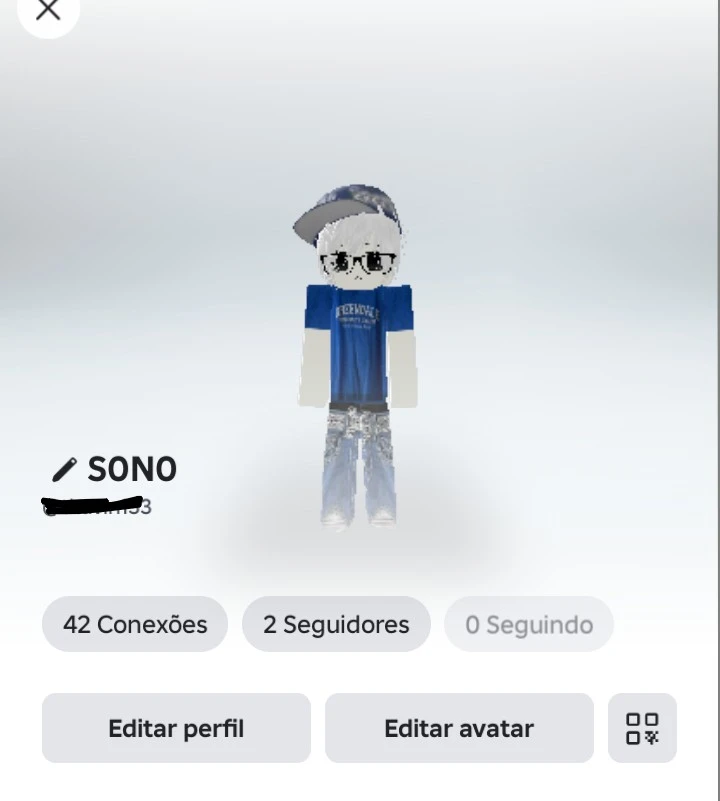Close the profile screen

coord(47,11)
